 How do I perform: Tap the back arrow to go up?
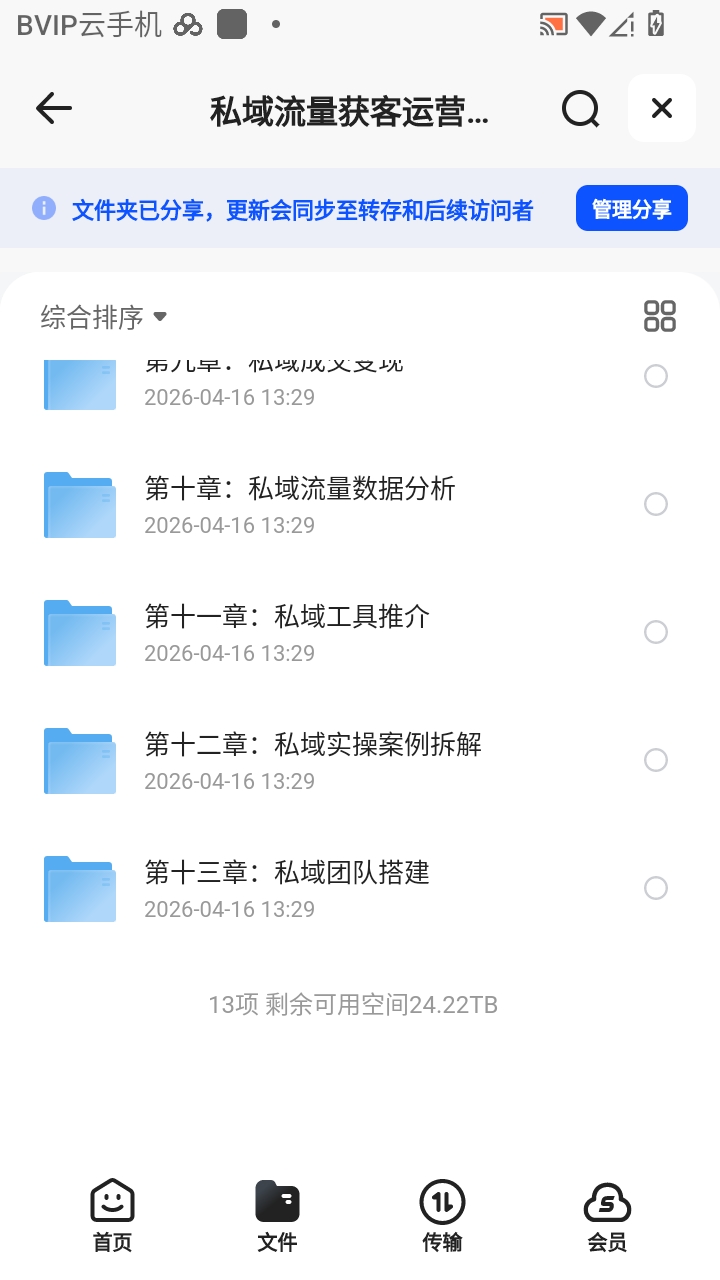tap(53, 108)
